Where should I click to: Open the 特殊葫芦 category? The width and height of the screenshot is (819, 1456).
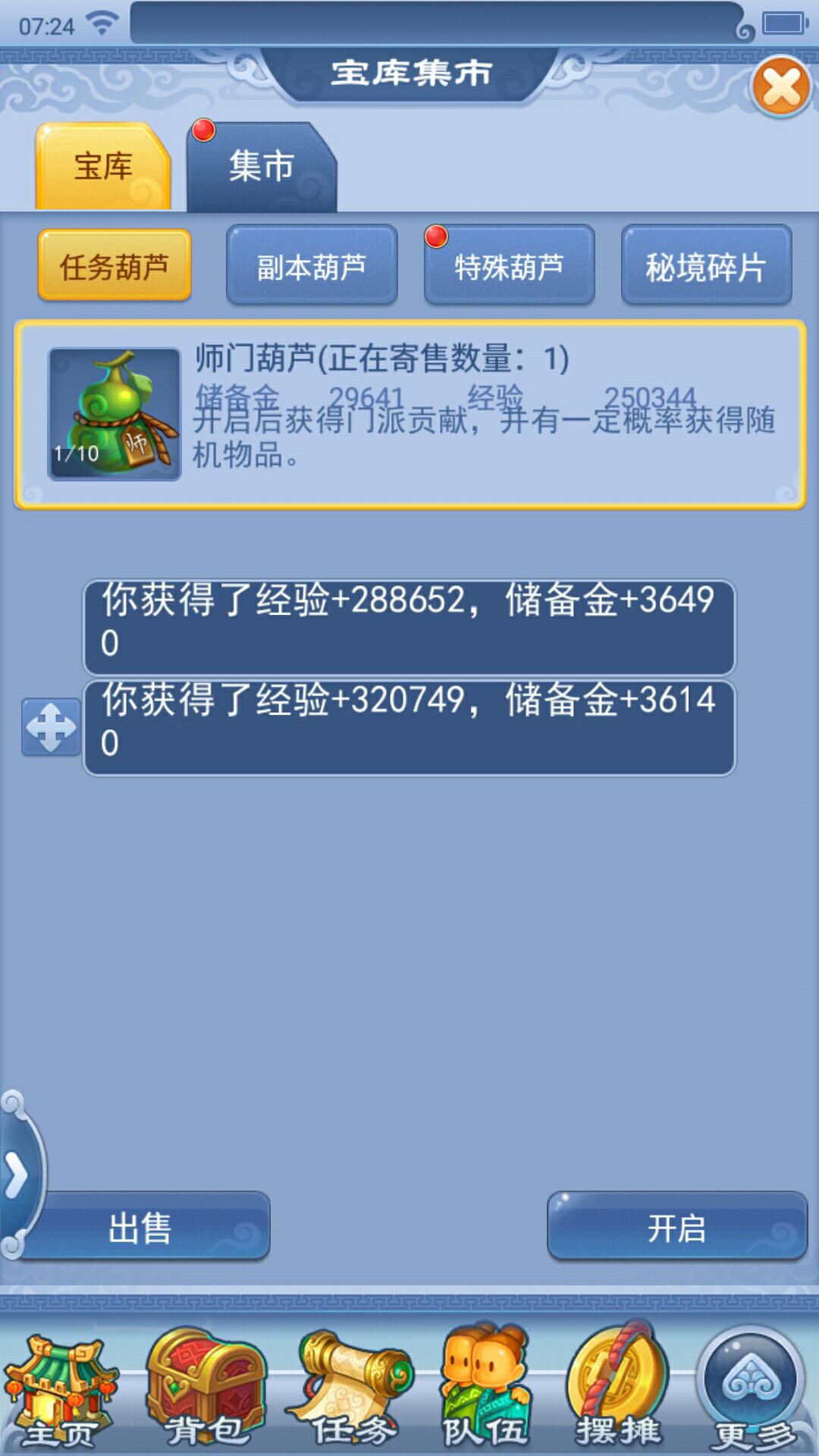point(509,266)
